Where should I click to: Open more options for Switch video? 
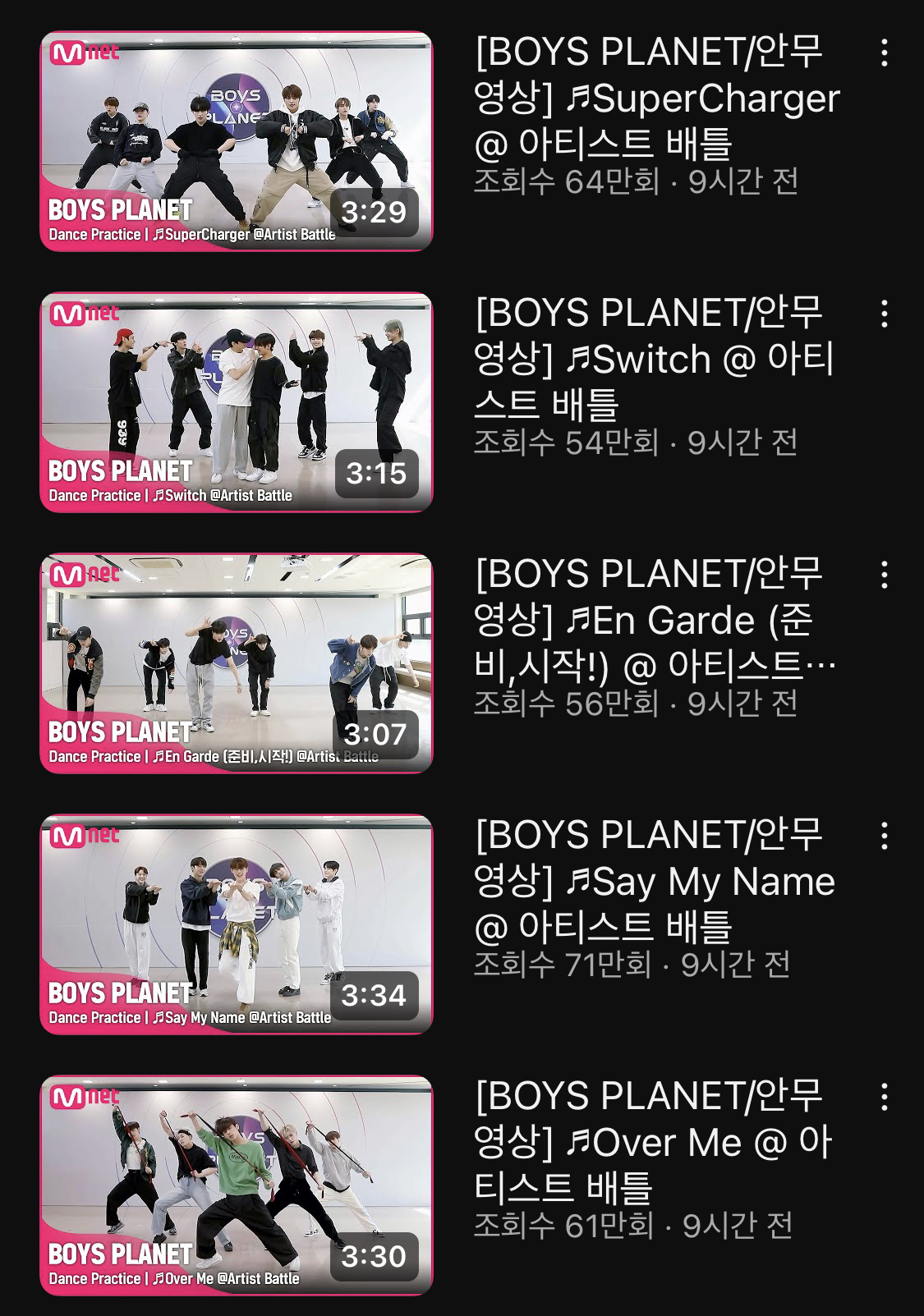[x=884, y=314]
